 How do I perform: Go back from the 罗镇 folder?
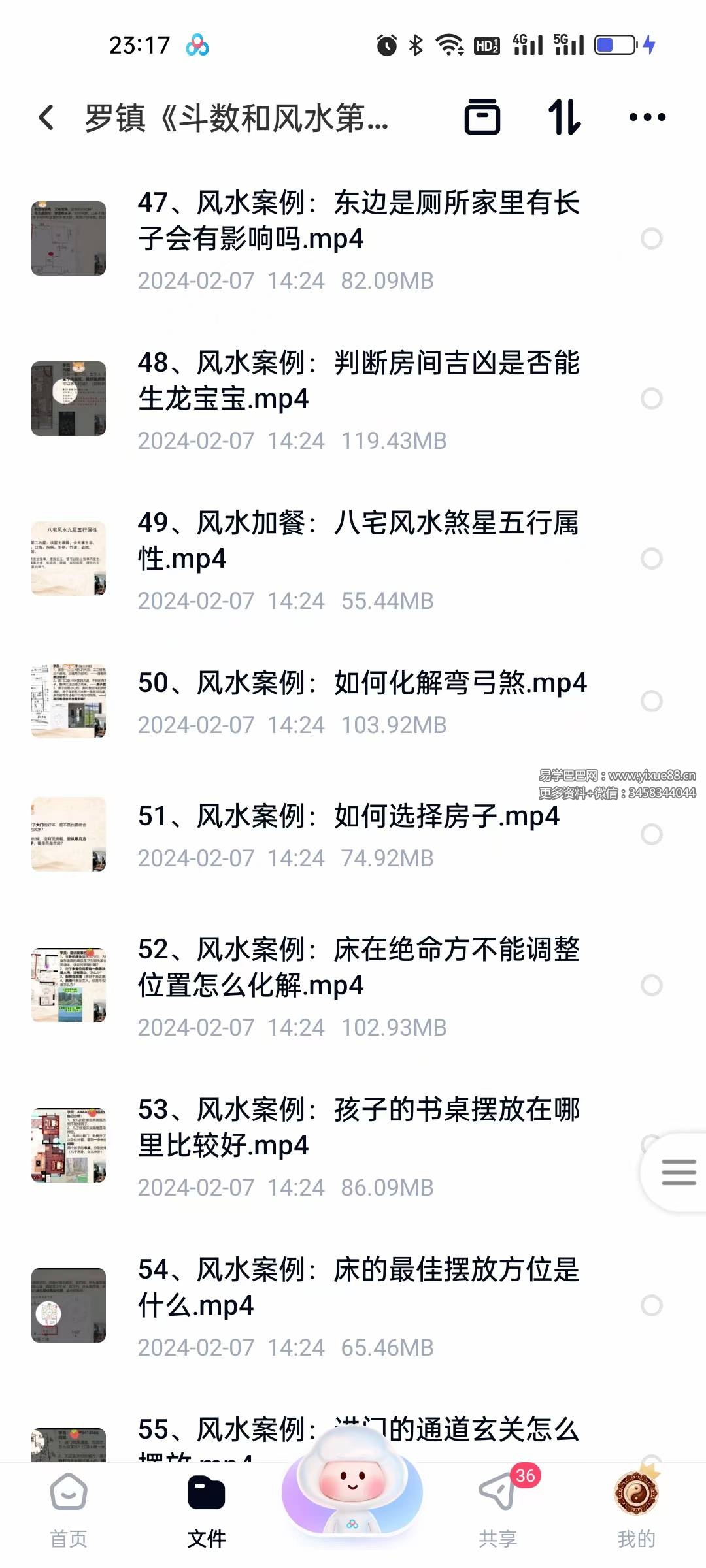pos(46,118)
